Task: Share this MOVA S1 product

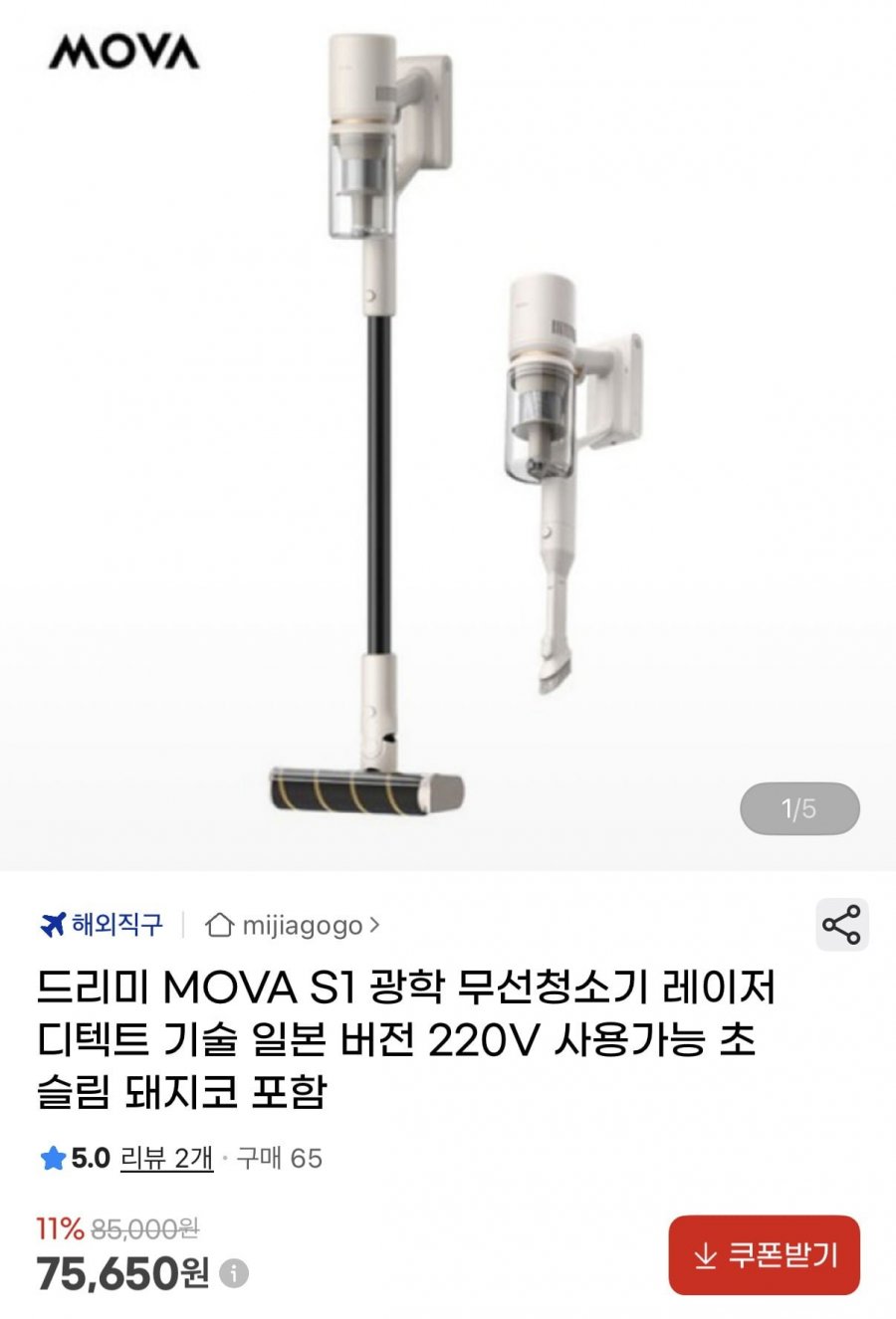Action: click(x=842, y=925)
